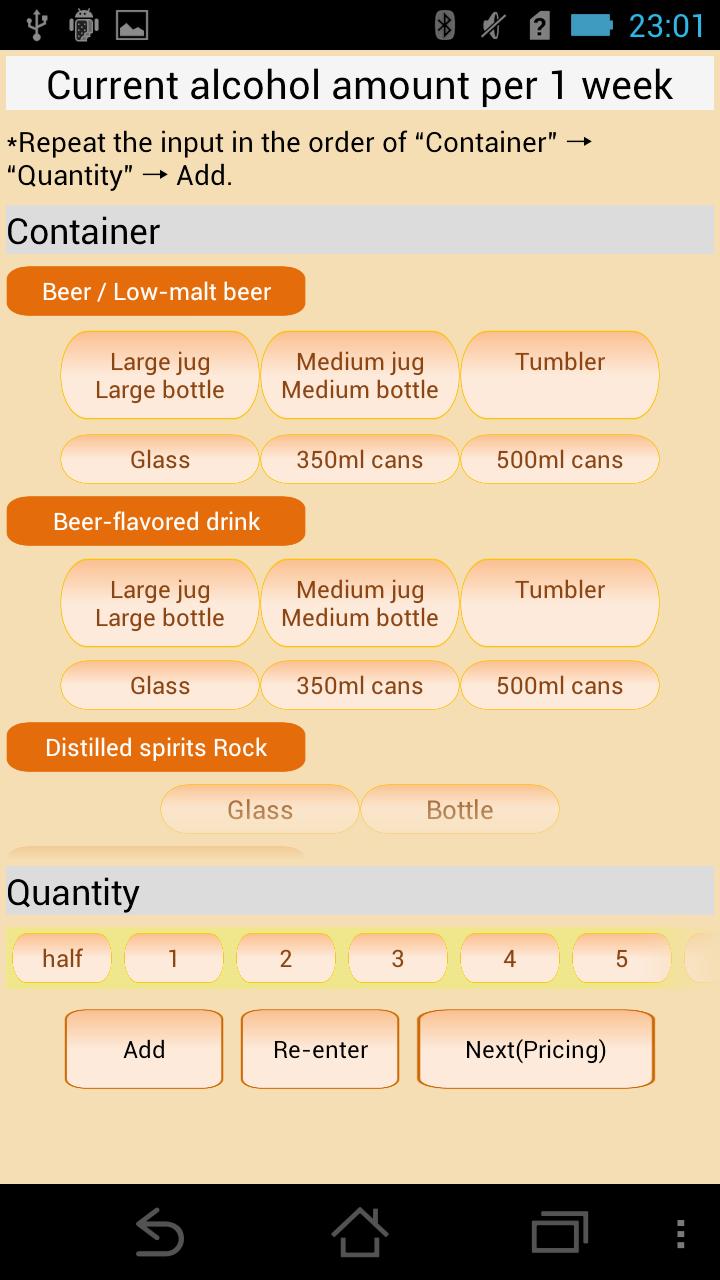The width and height of the screenshot is (720, 1280).
Task: Pick Tumbler under Beer / Low-malt beer
Action: (560, 375)
